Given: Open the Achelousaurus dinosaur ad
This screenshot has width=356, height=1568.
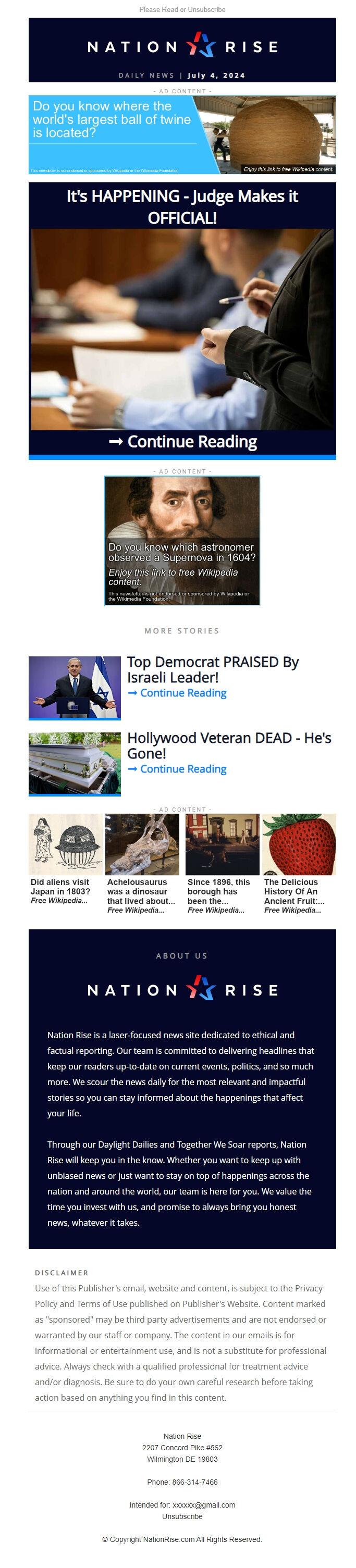Looking at the screenshot, I should [x=142, y=863].
